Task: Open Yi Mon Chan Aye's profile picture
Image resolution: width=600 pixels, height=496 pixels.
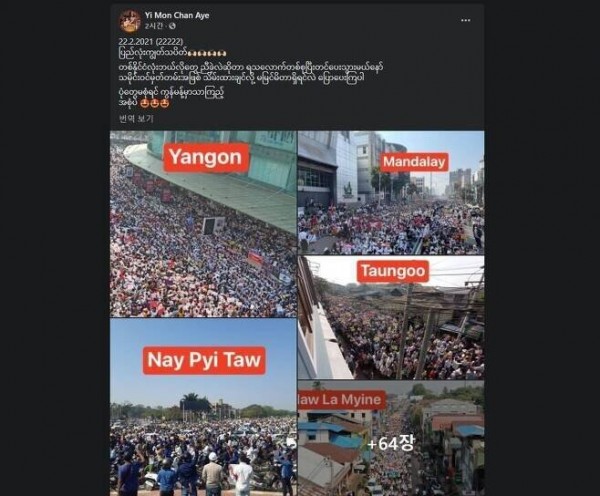Action: click(x=130, y=21)
